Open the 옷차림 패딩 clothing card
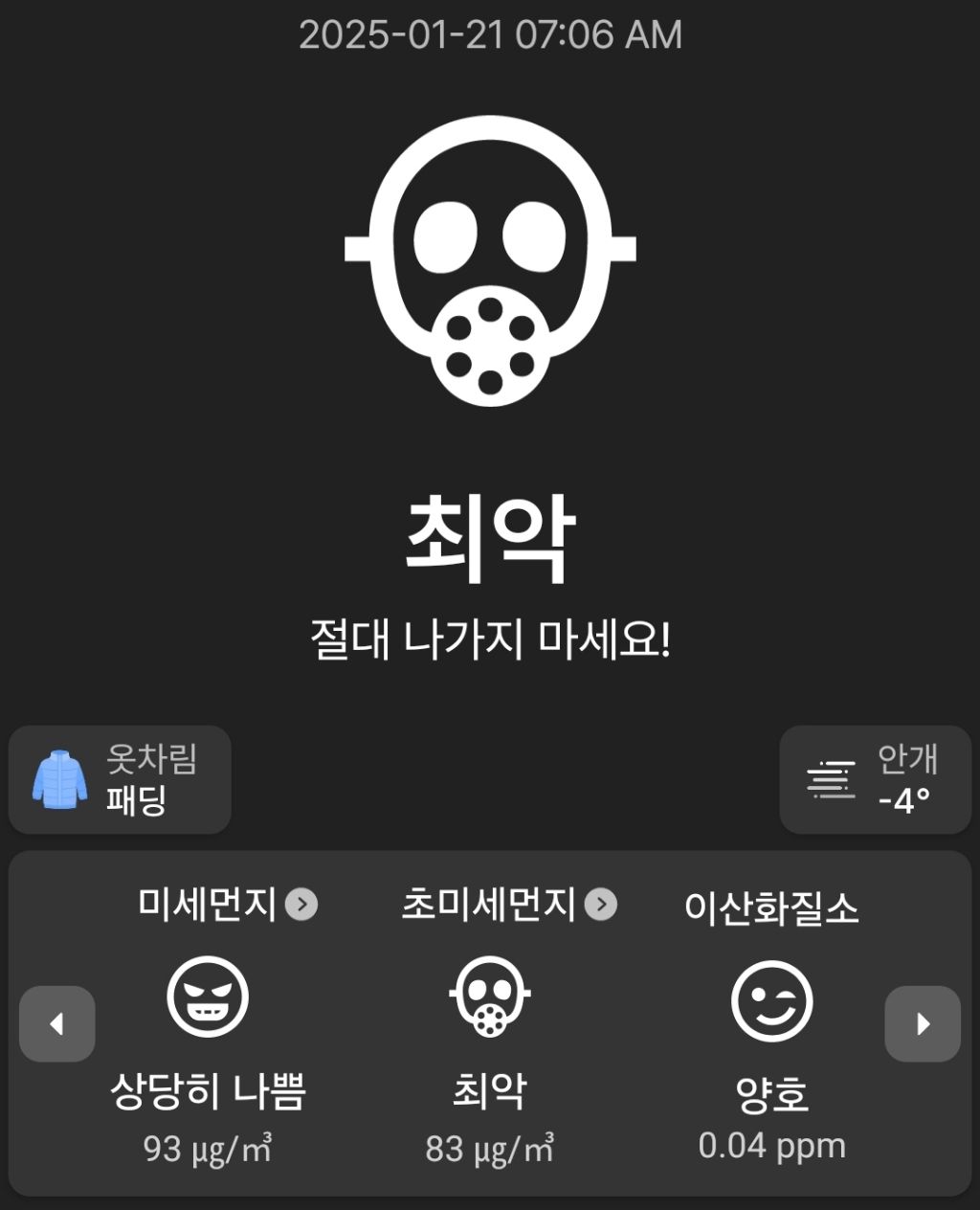This screenshot has height=1210, width=980. (x=120, y=779)
